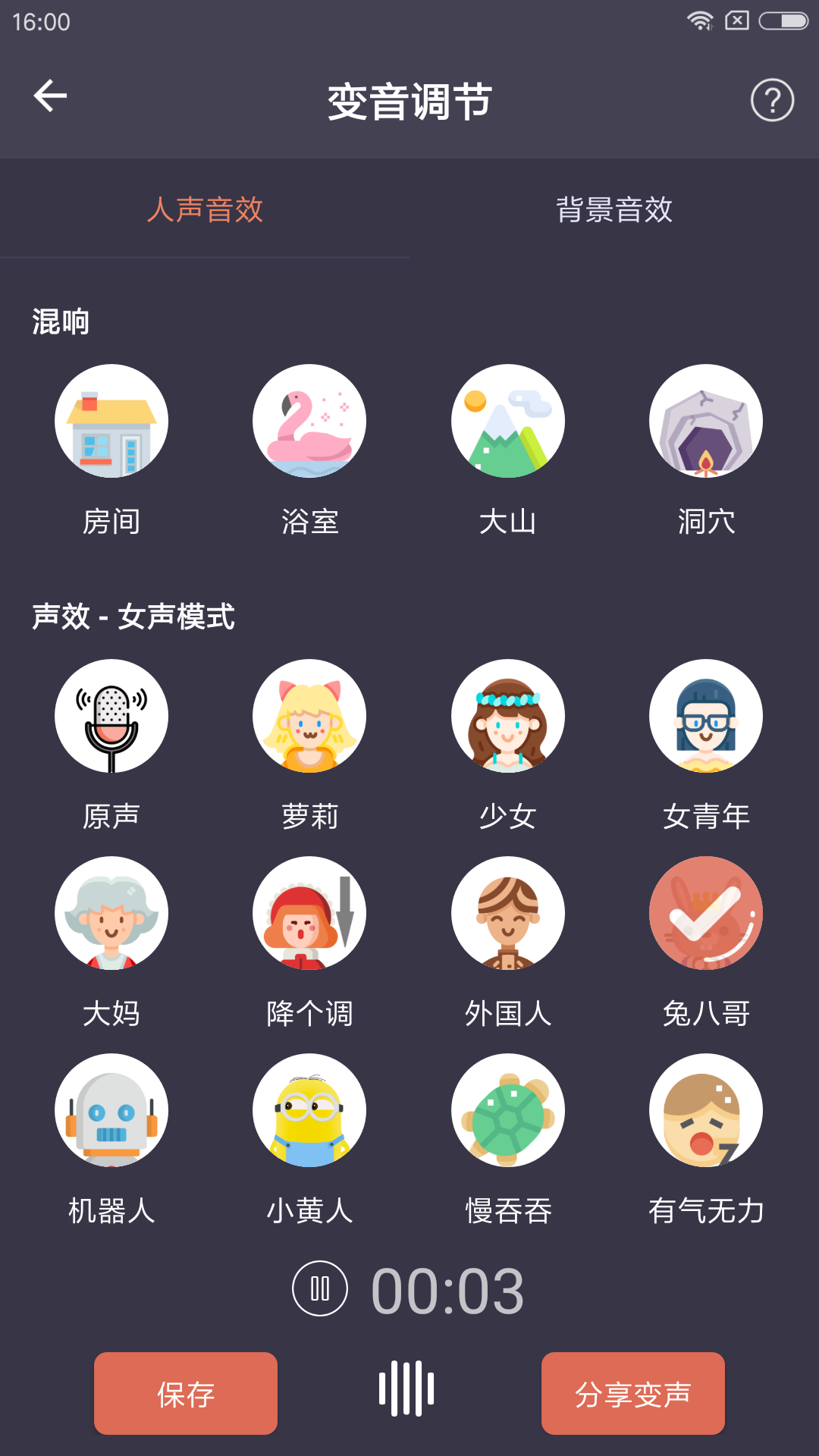The width and height of the screenshot is (819, 1456).
Task: Switch to the 背景音效 tab
Action: 614,211
